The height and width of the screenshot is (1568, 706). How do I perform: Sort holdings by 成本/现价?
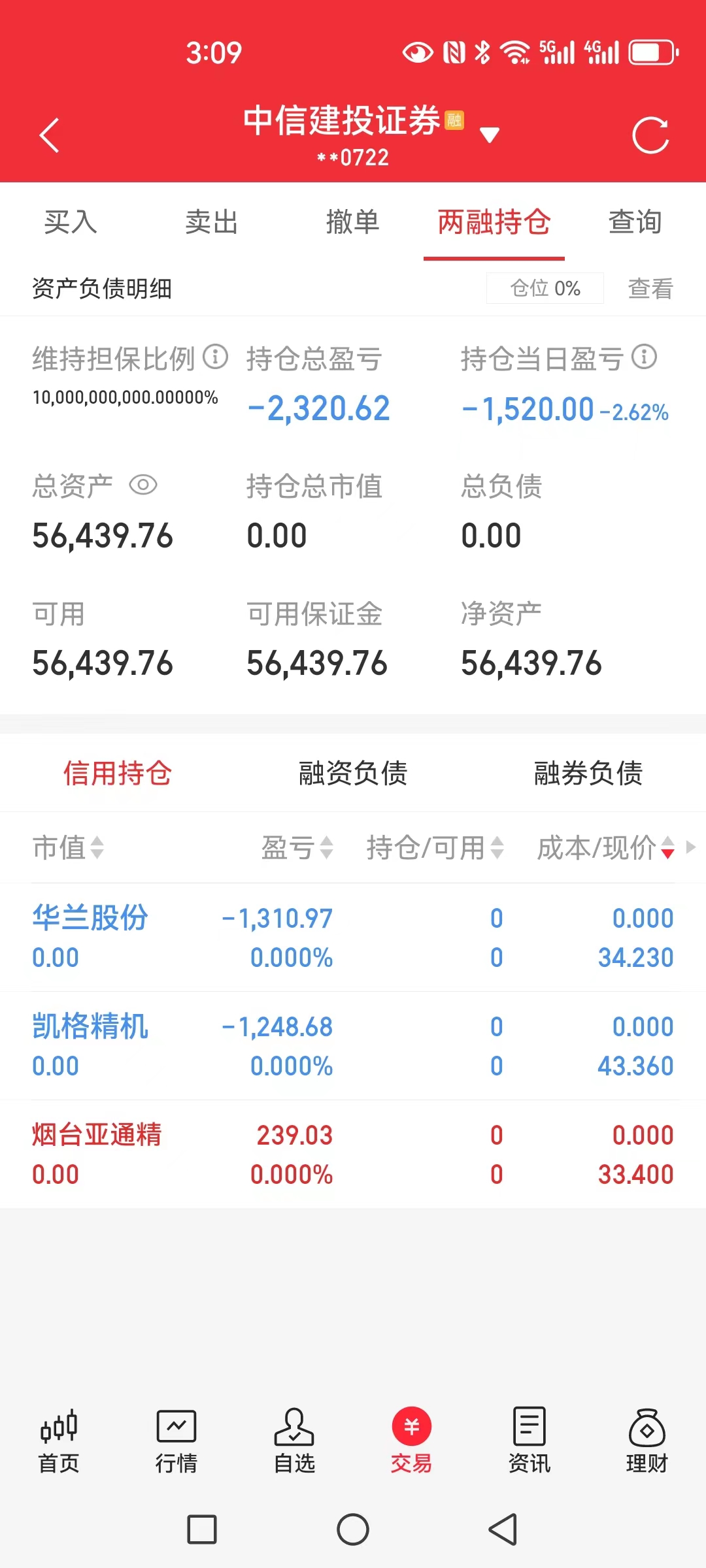point(605,847)
